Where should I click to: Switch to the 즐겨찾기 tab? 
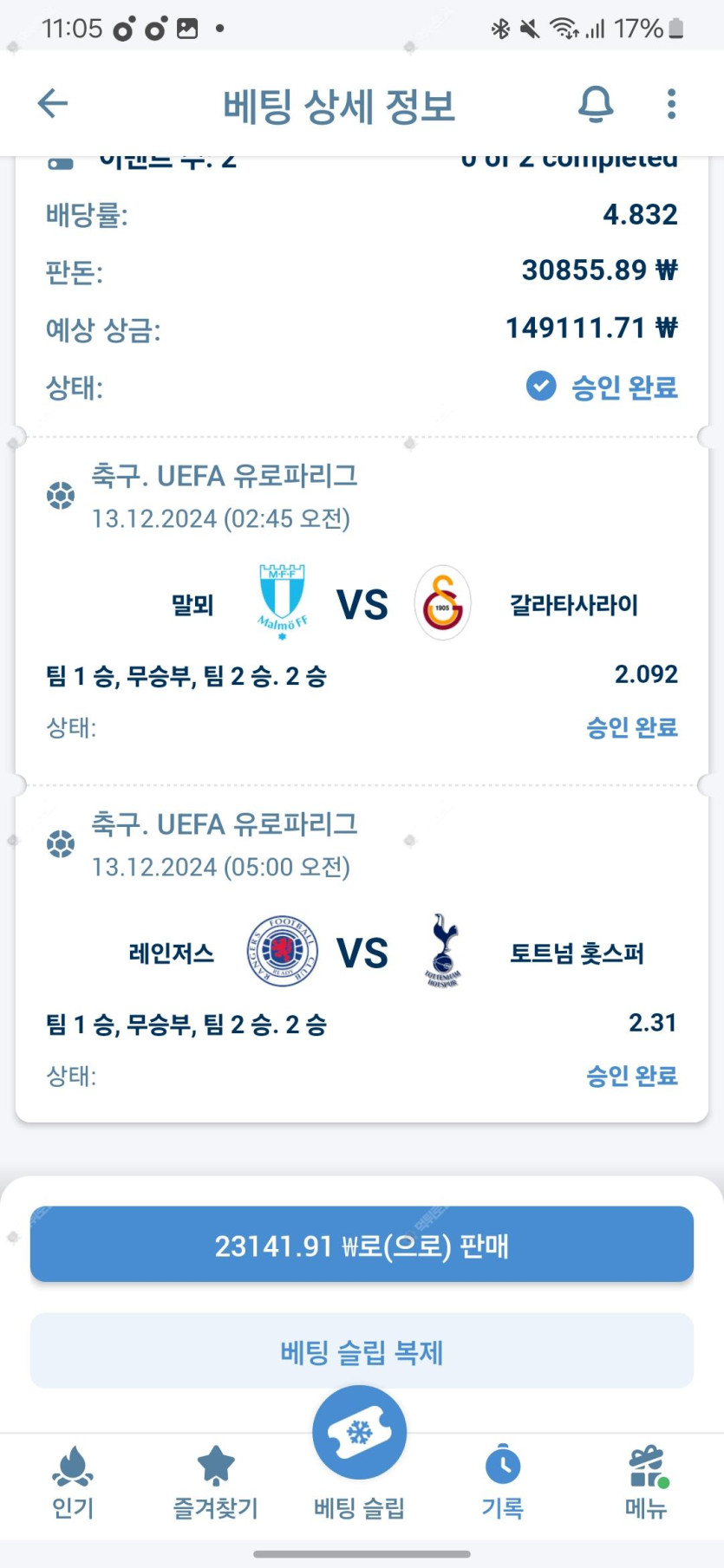[216, 1483]
